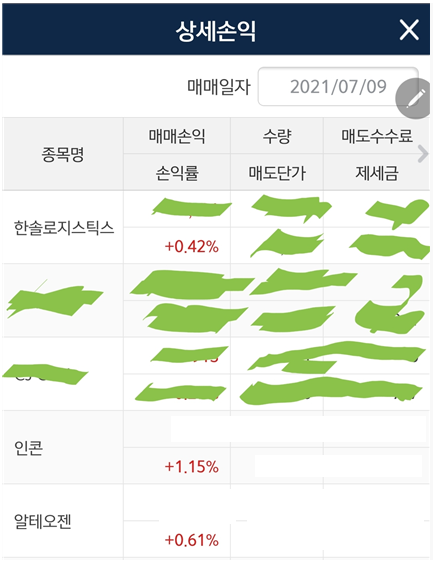Close the 상세손익 dialog
Image resolution: width=433 pixels, height=565 pixels.
click(x=409, y=30)
